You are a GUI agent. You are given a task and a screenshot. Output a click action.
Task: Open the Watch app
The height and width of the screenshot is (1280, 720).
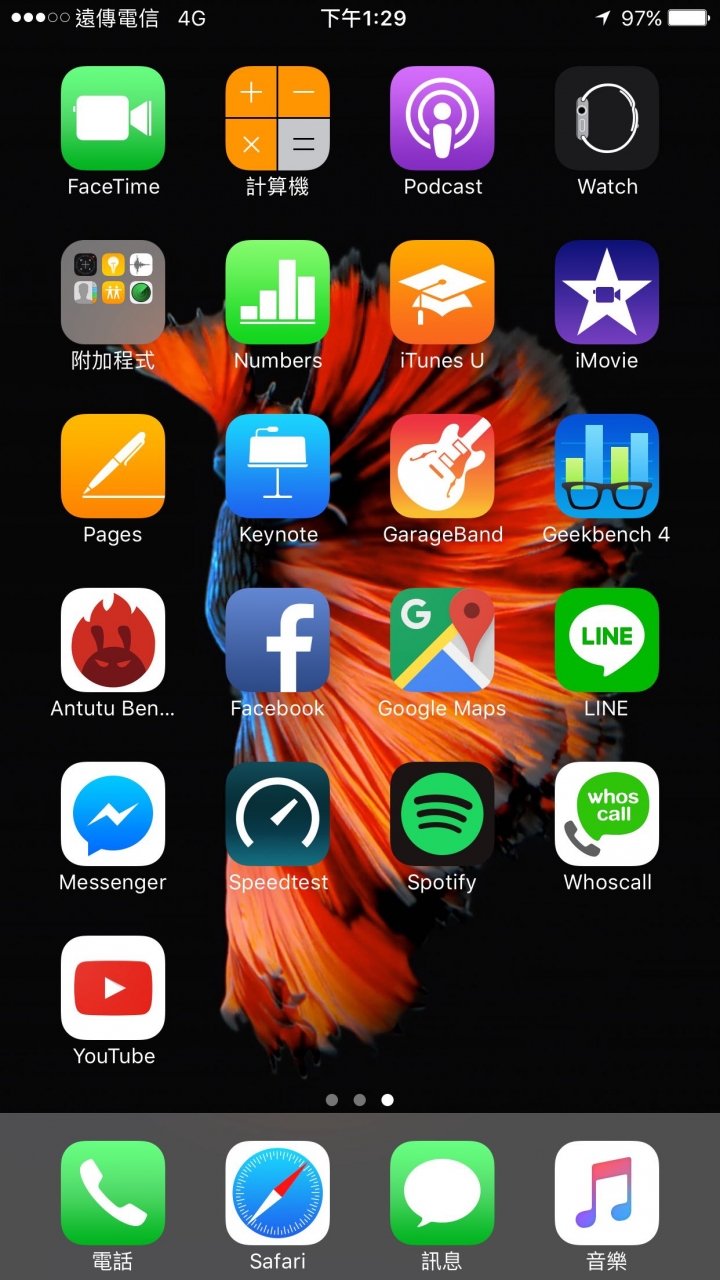[x=607, y=118]
